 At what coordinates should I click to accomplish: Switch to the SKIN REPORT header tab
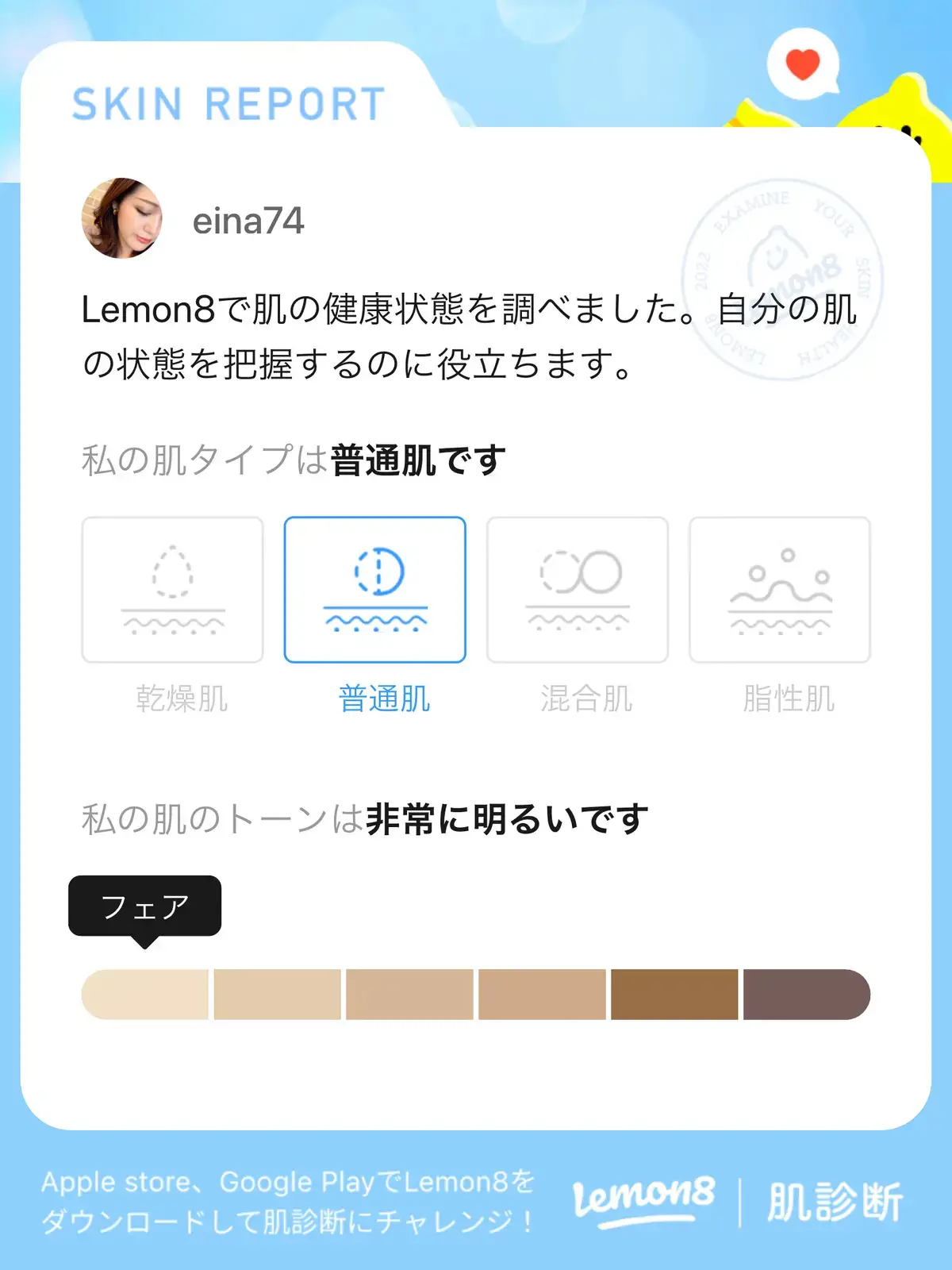(228, 102)
